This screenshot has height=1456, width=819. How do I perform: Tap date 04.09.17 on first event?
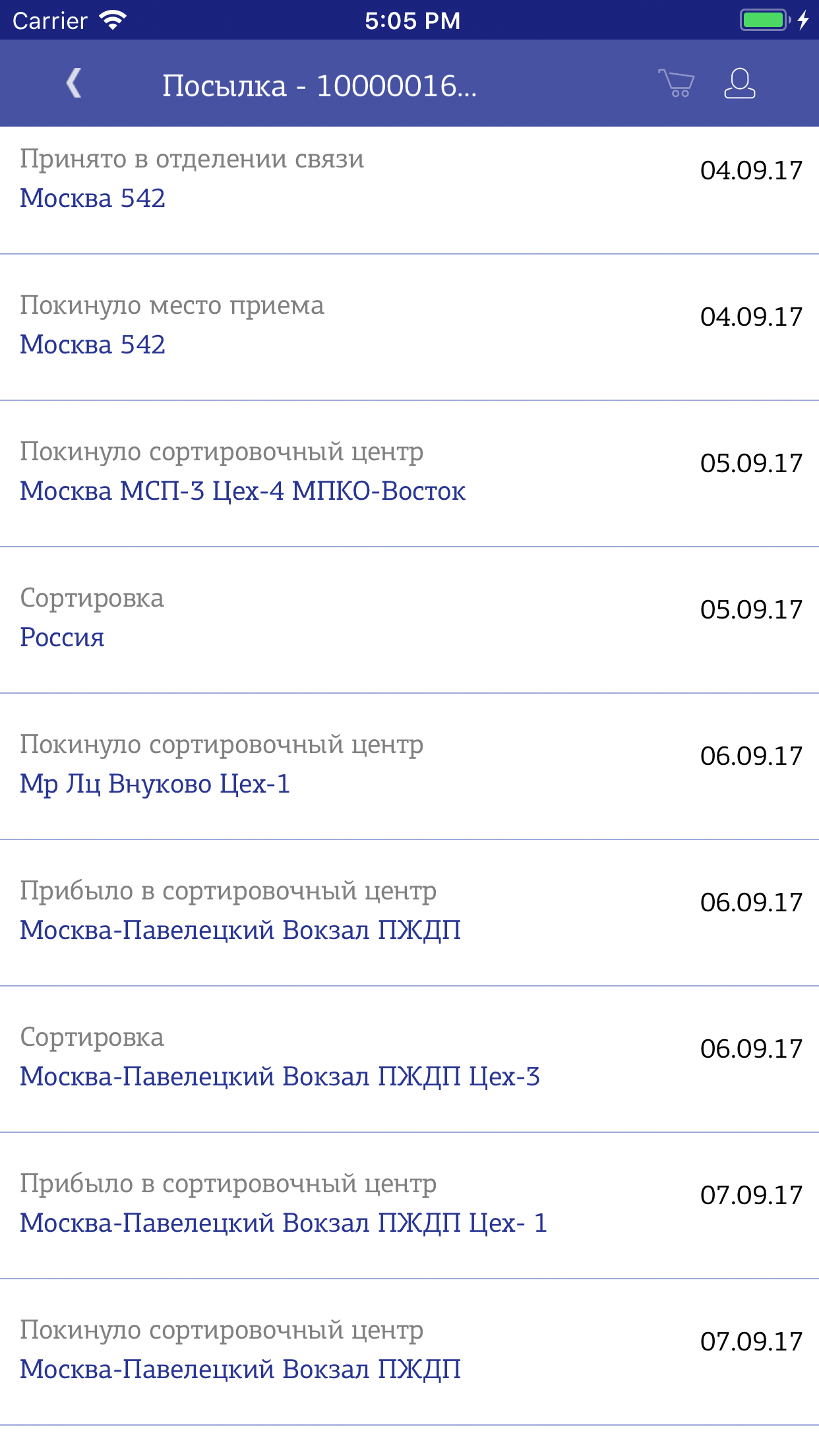point(750,170)
